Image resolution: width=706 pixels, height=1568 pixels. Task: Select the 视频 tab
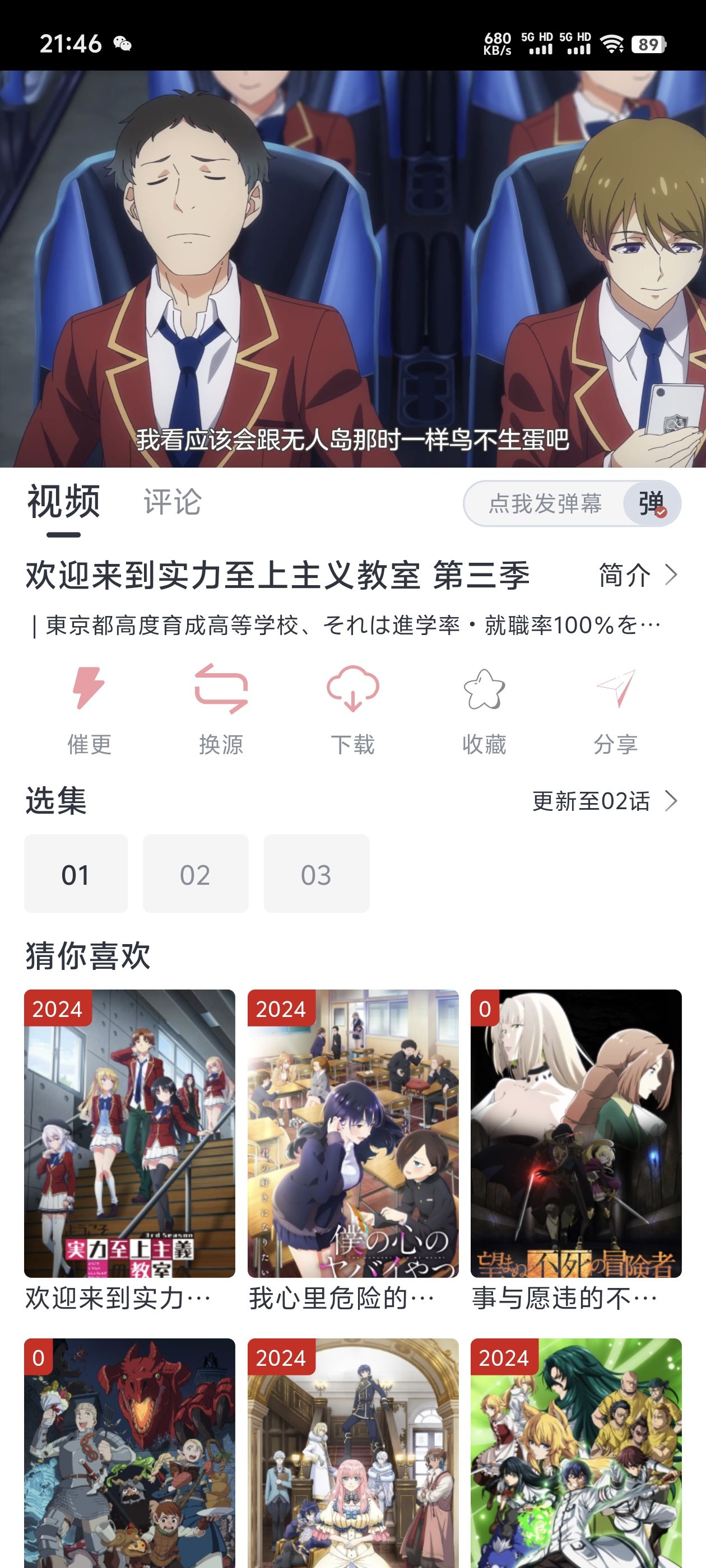pos(64,502)
